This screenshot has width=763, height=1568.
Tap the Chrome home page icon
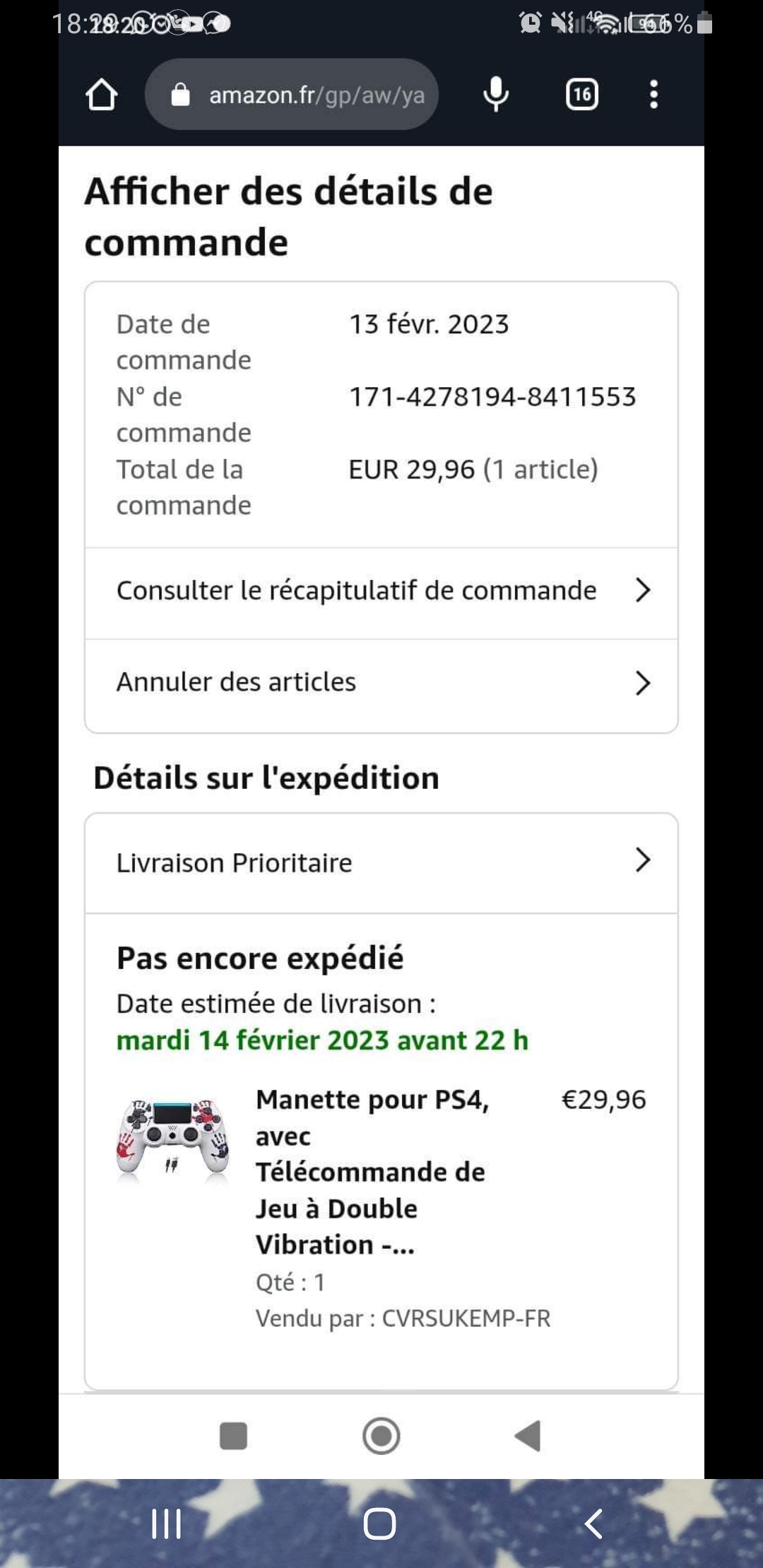coord(102,95)
